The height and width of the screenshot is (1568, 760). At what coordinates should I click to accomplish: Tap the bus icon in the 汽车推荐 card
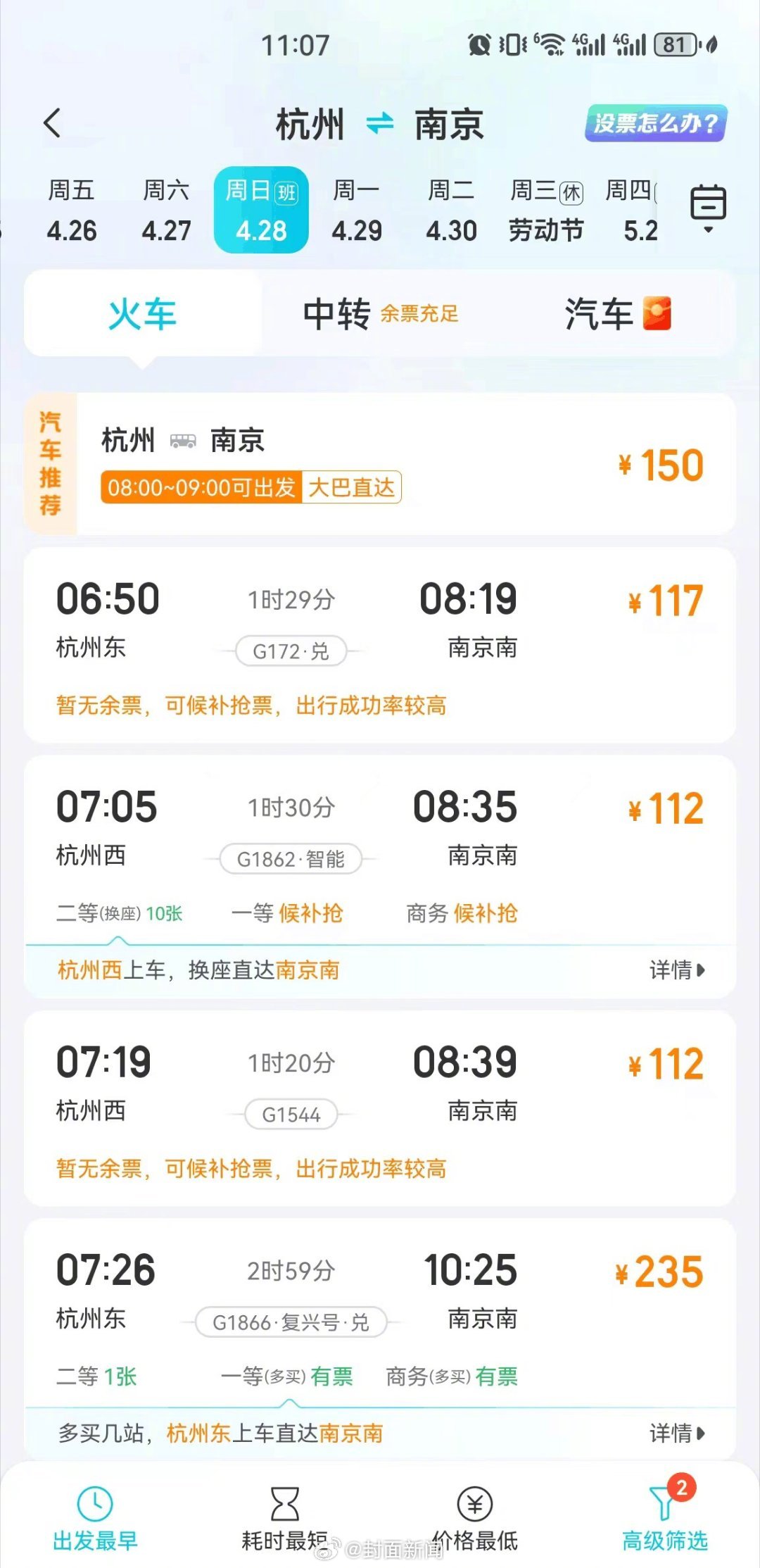[182, 442]
